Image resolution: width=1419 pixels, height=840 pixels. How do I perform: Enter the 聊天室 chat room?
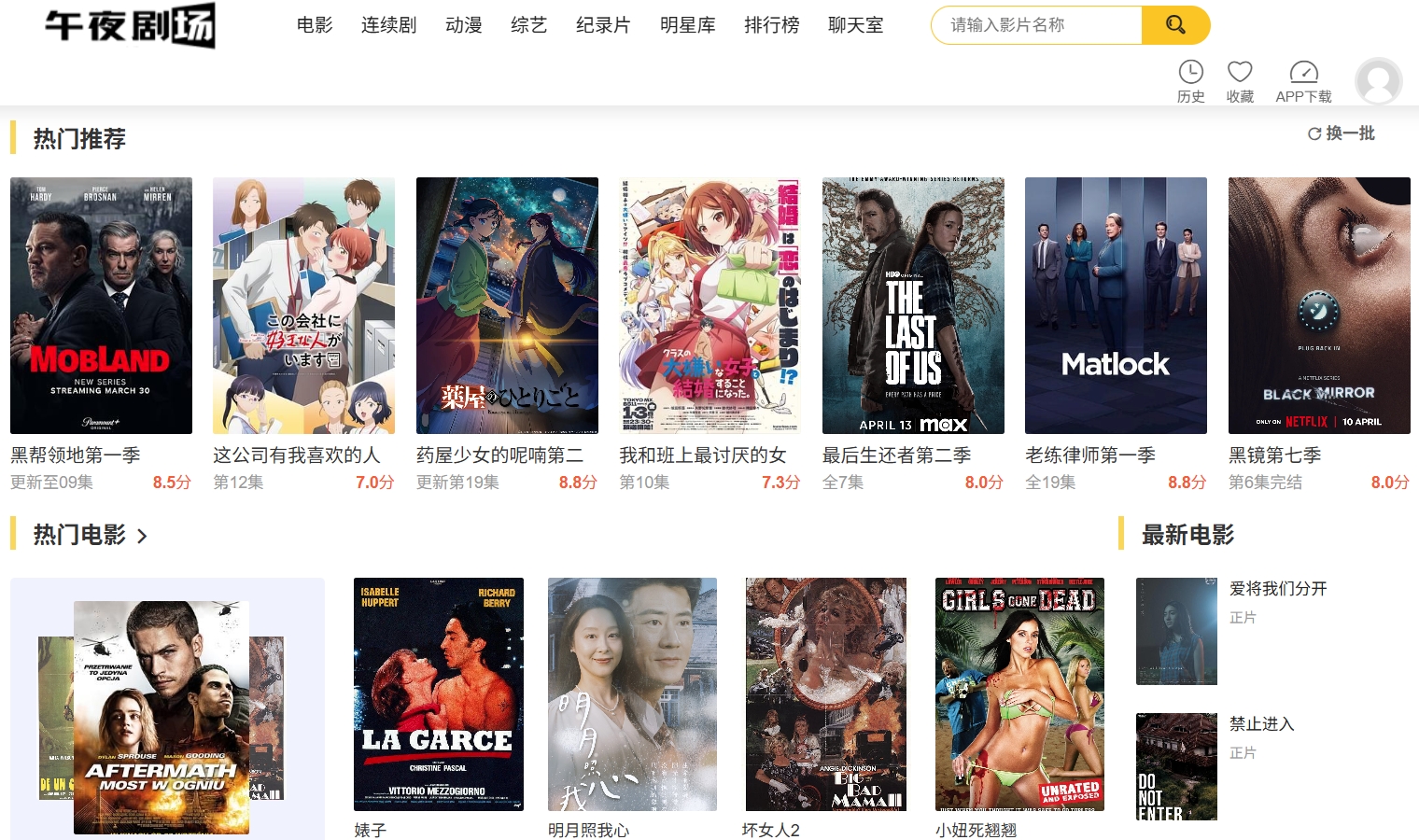[x=855, y=25]
